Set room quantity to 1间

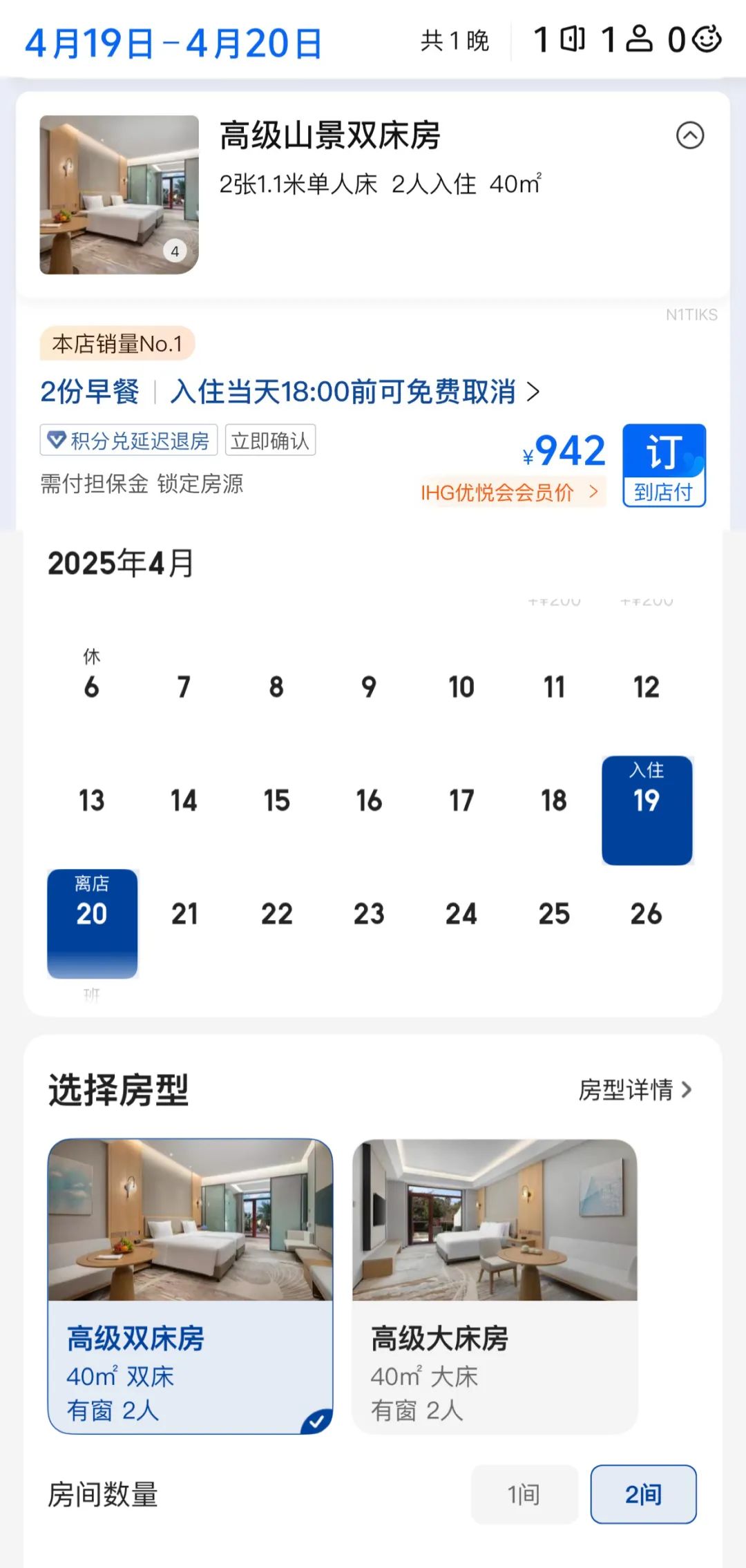click(x=524, y=1494)
